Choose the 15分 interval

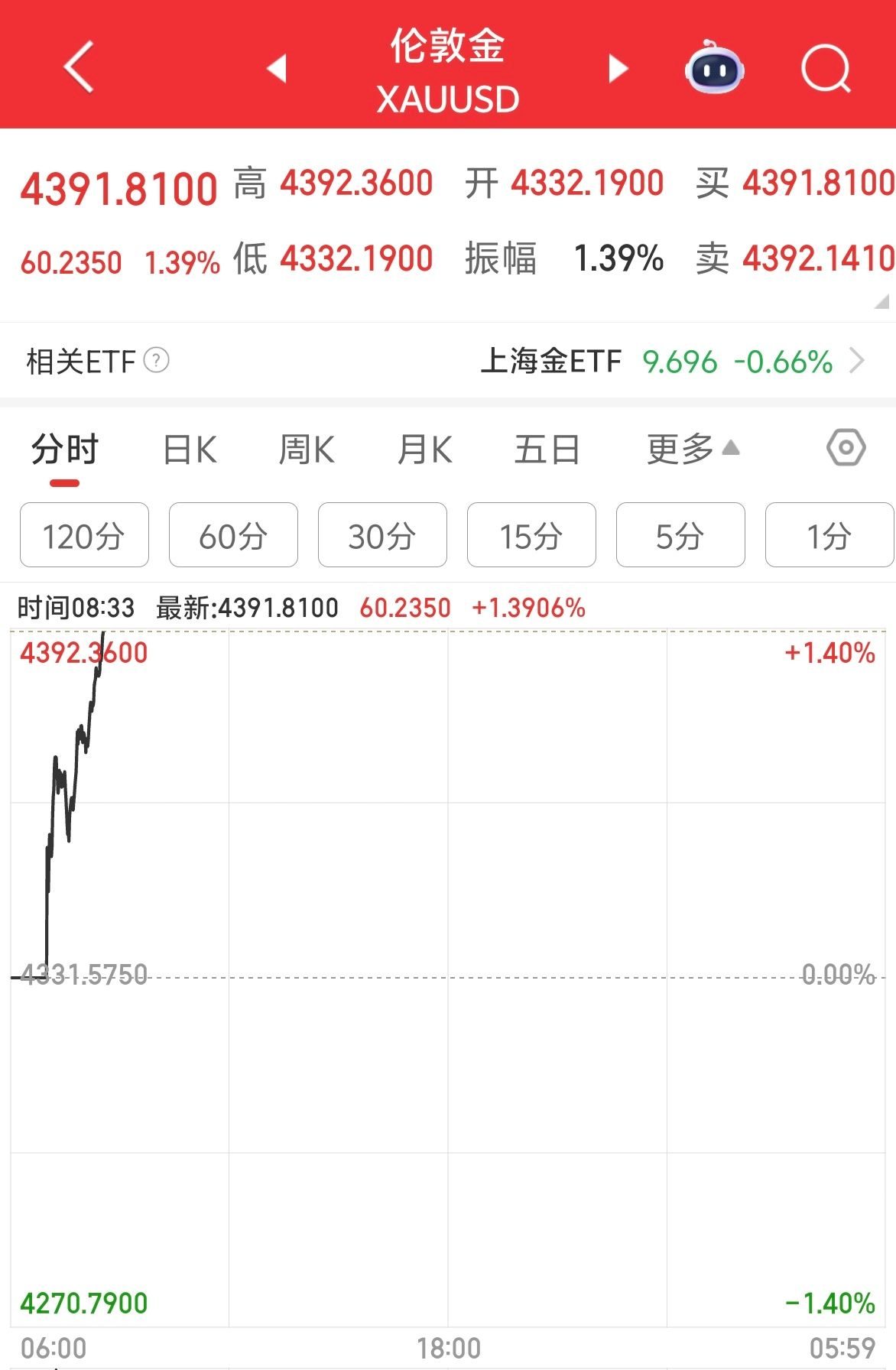pyautogui.click(x=531, y=535)
